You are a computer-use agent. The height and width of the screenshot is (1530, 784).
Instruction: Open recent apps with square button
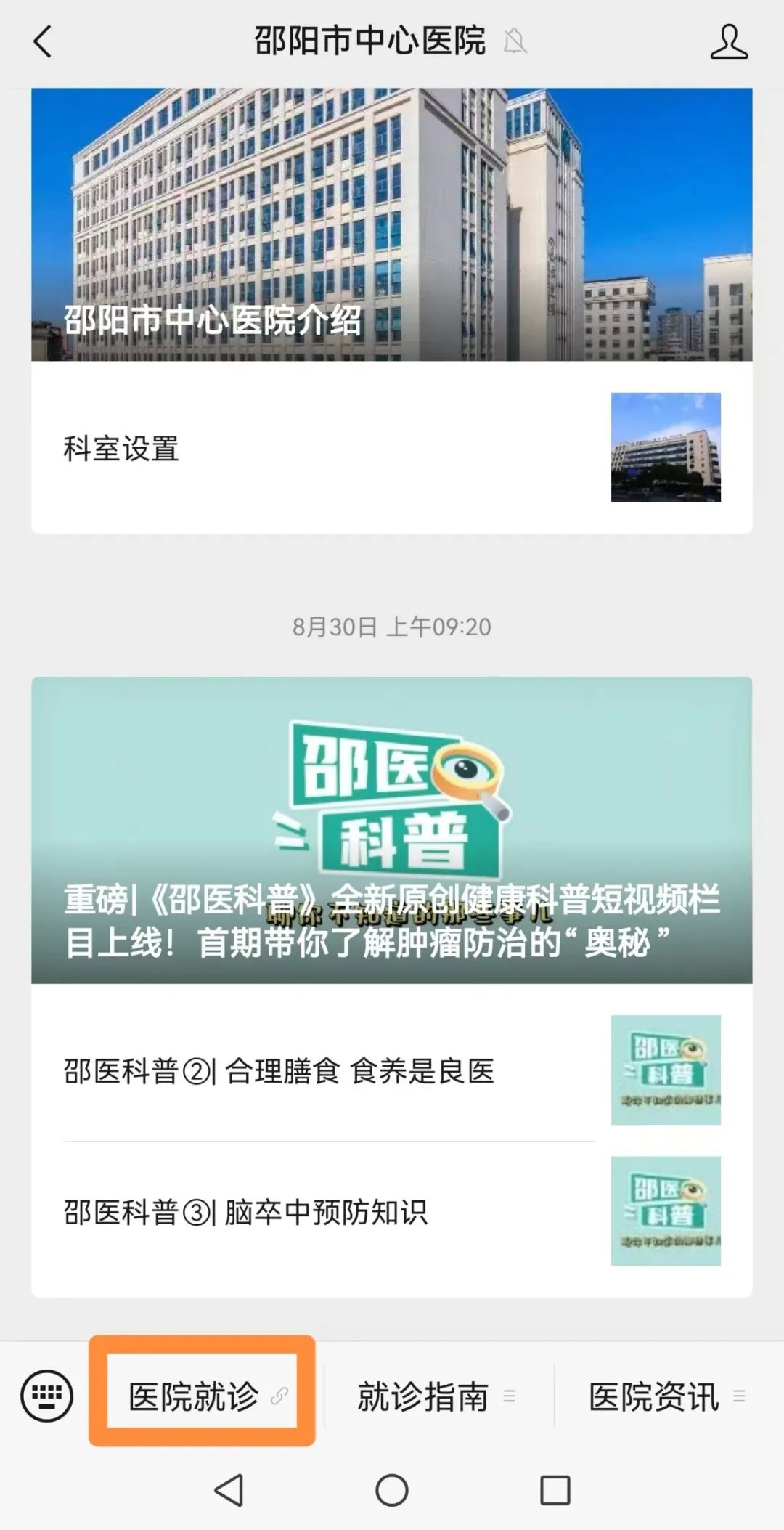tap(555, 1490)
